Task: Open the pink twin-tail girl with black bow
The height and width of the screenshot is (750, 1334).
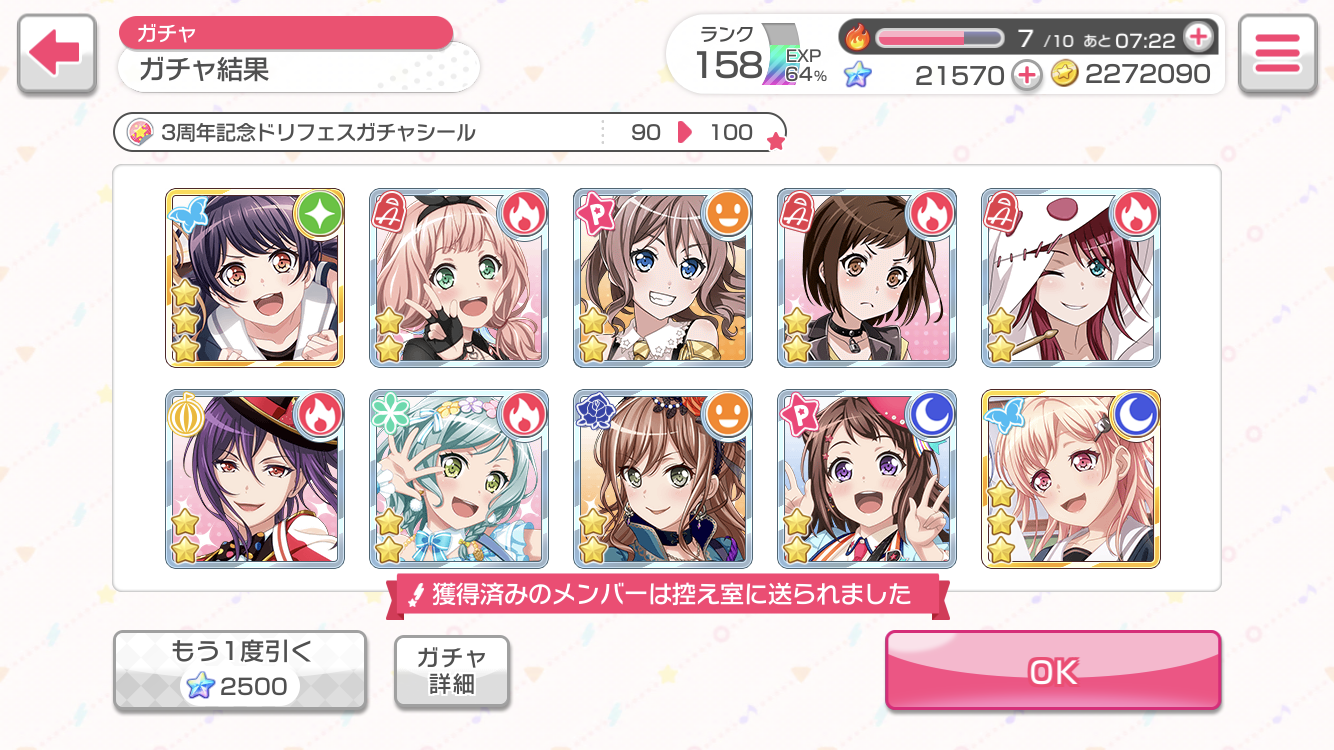Action: 459,278
